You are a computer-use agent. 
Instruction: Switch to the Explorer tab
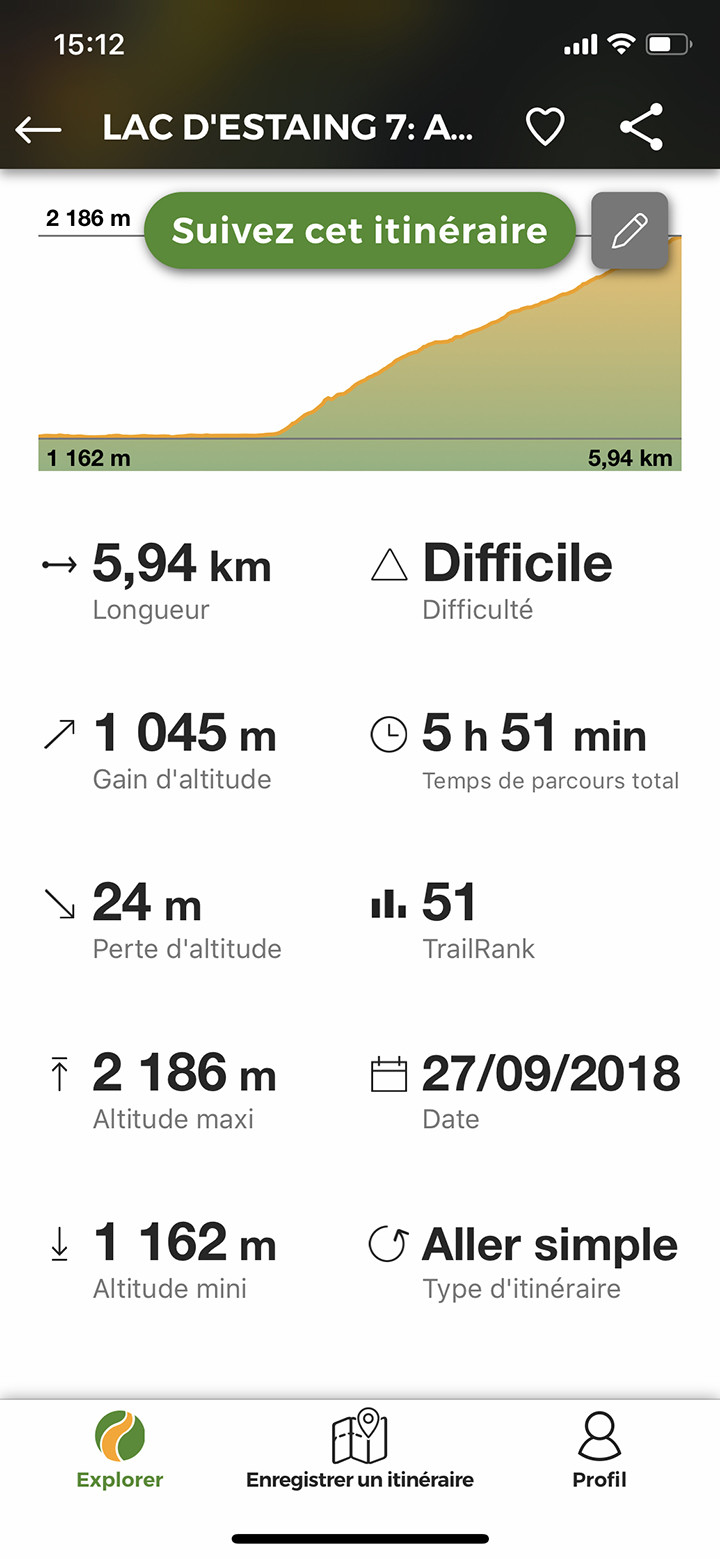tap(120, 1449)
